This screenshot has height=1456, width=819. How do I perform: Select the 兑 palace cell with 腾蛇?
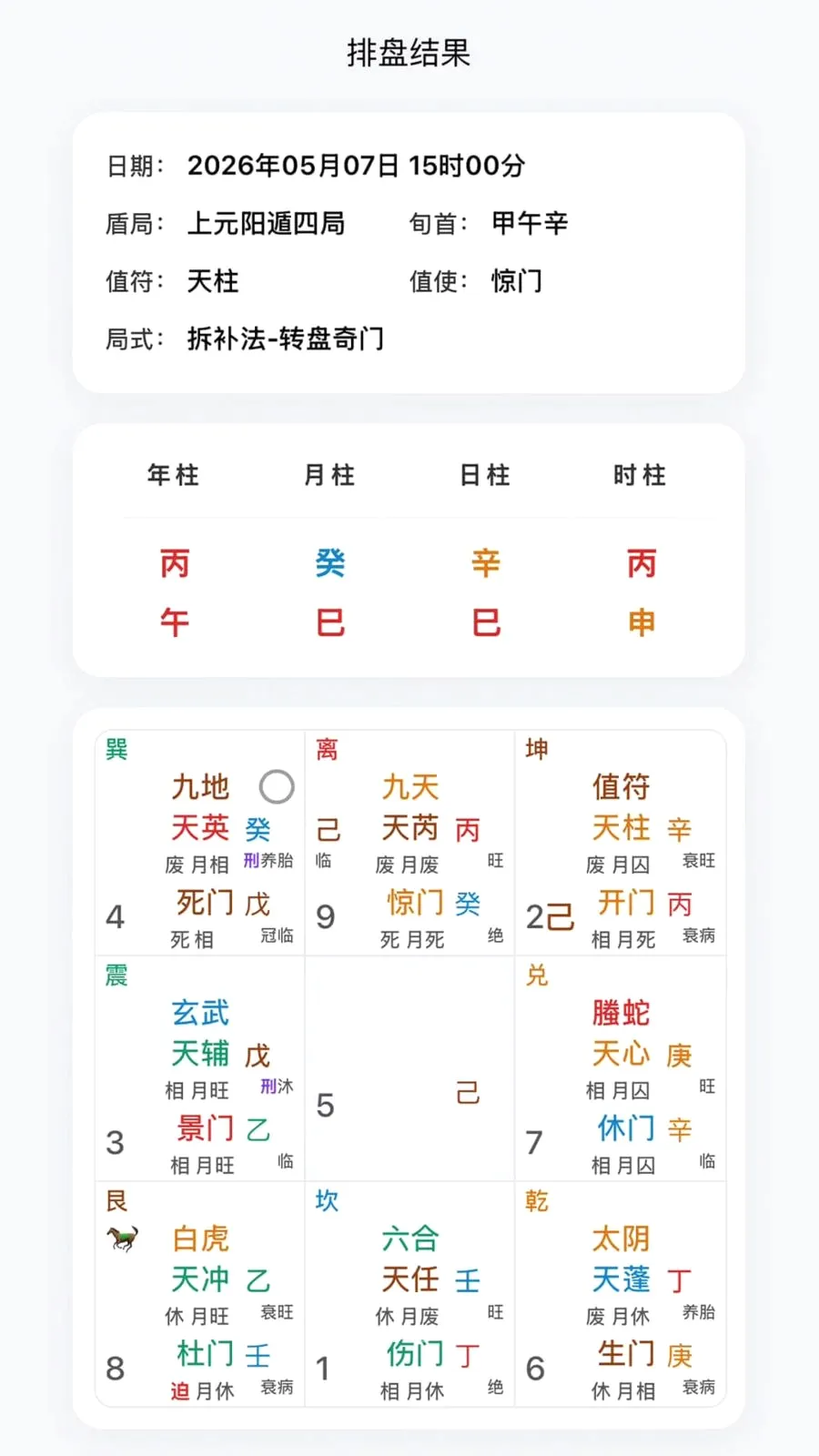point(621,1068)
